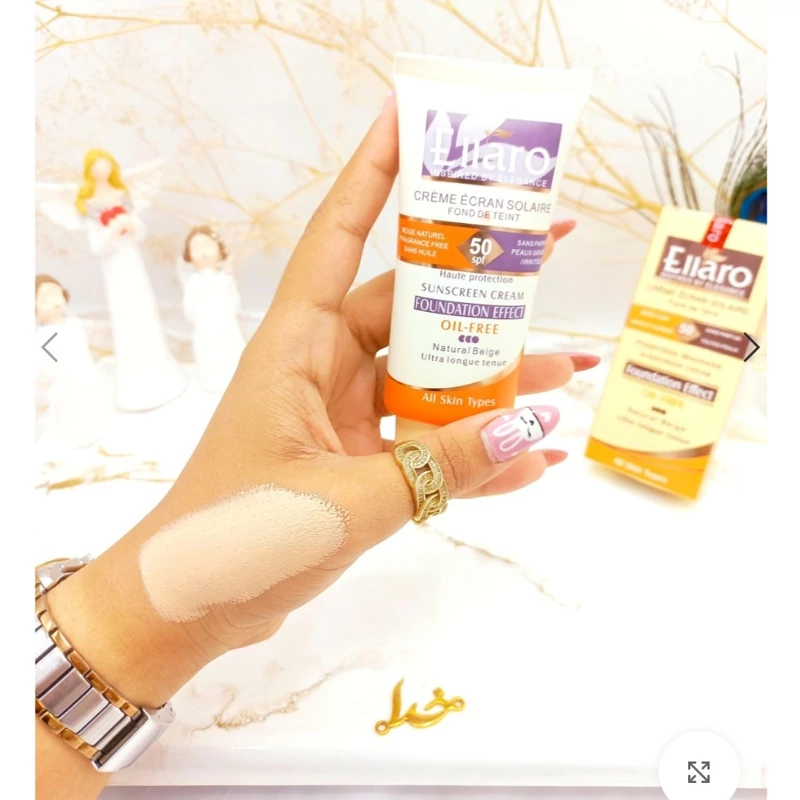The image size is (800, 800).
Task: Expand the product photo to fullscreen
Action: [699, 771]
